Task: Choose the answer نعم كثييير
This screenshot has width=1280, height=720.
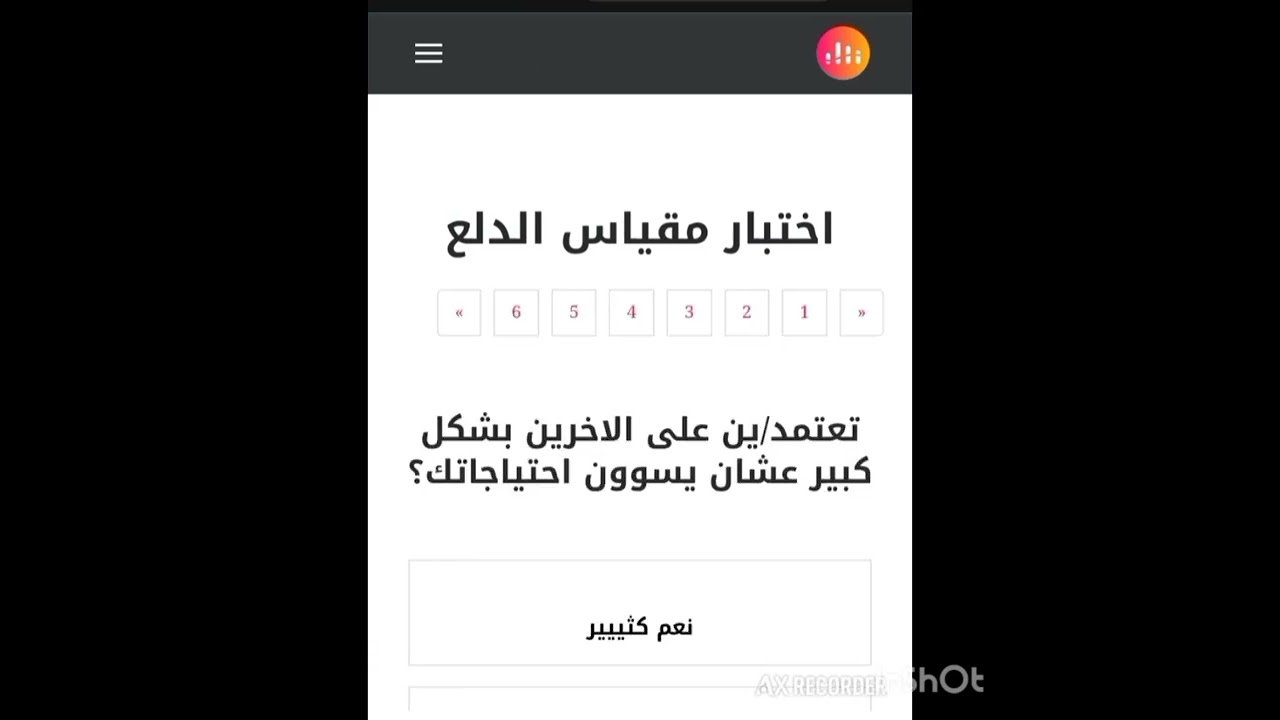Action: tap(640, 613)
